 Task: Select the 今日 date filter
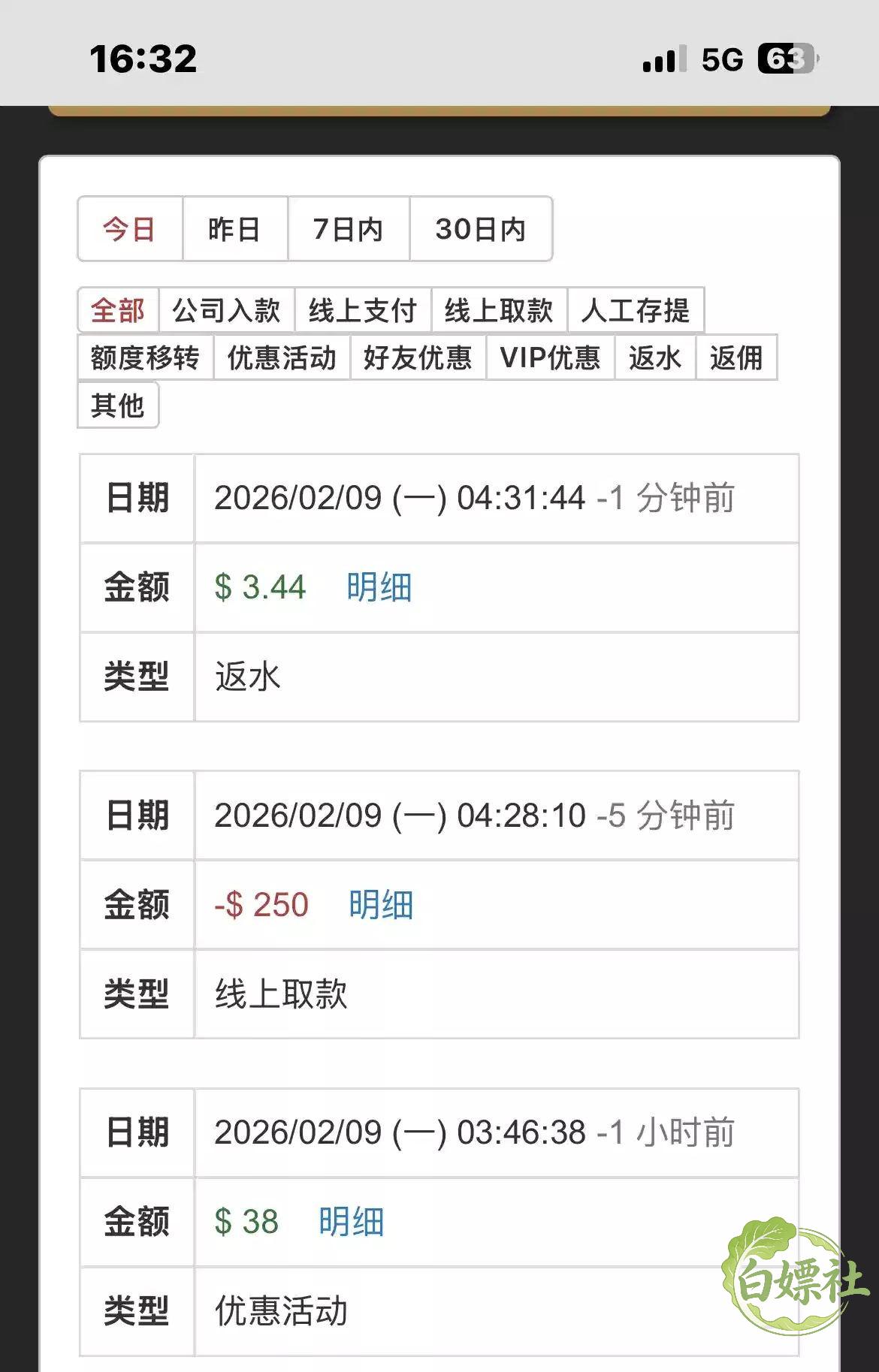130,229
